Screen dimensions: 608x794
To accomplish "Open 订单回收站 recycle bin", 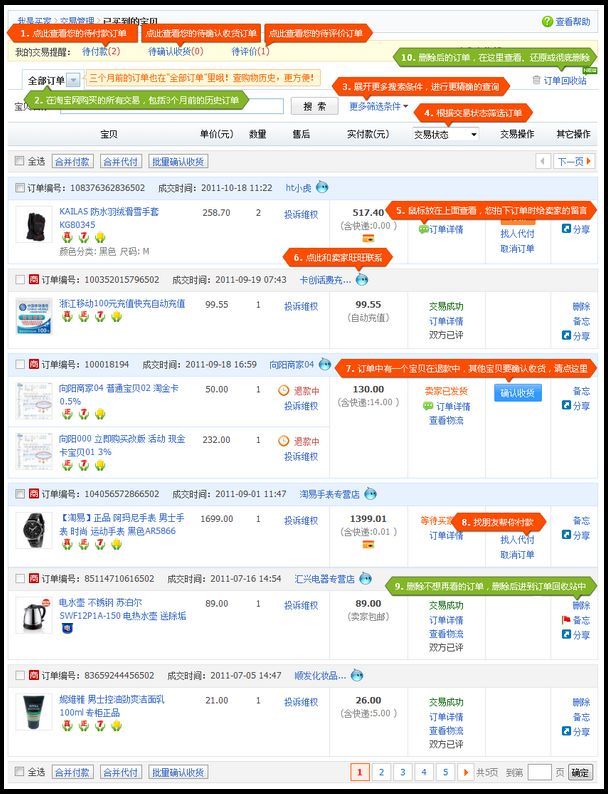I will (564, 80).
